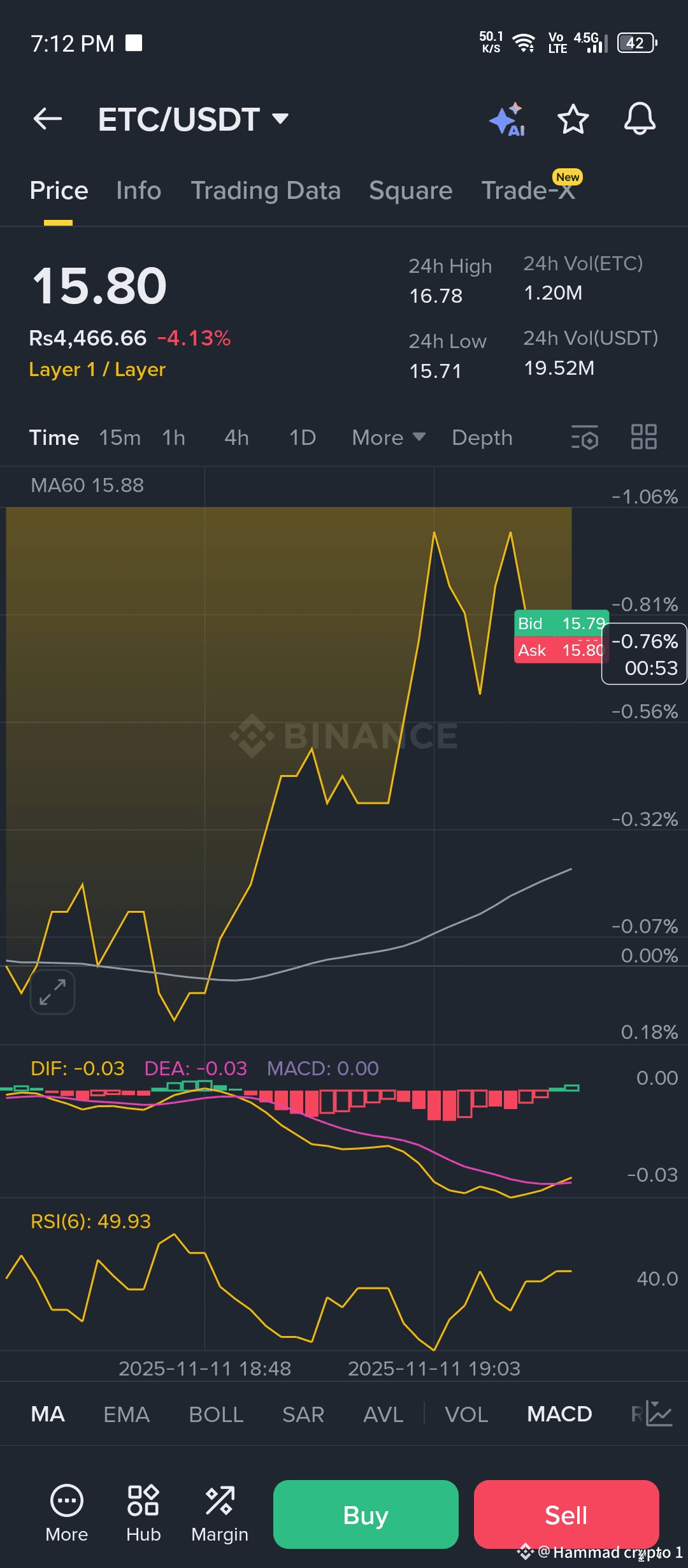The height and width of the screenshot is (1568, 688).
Task: Switch to the Trading Data tab
Action: 266,191
